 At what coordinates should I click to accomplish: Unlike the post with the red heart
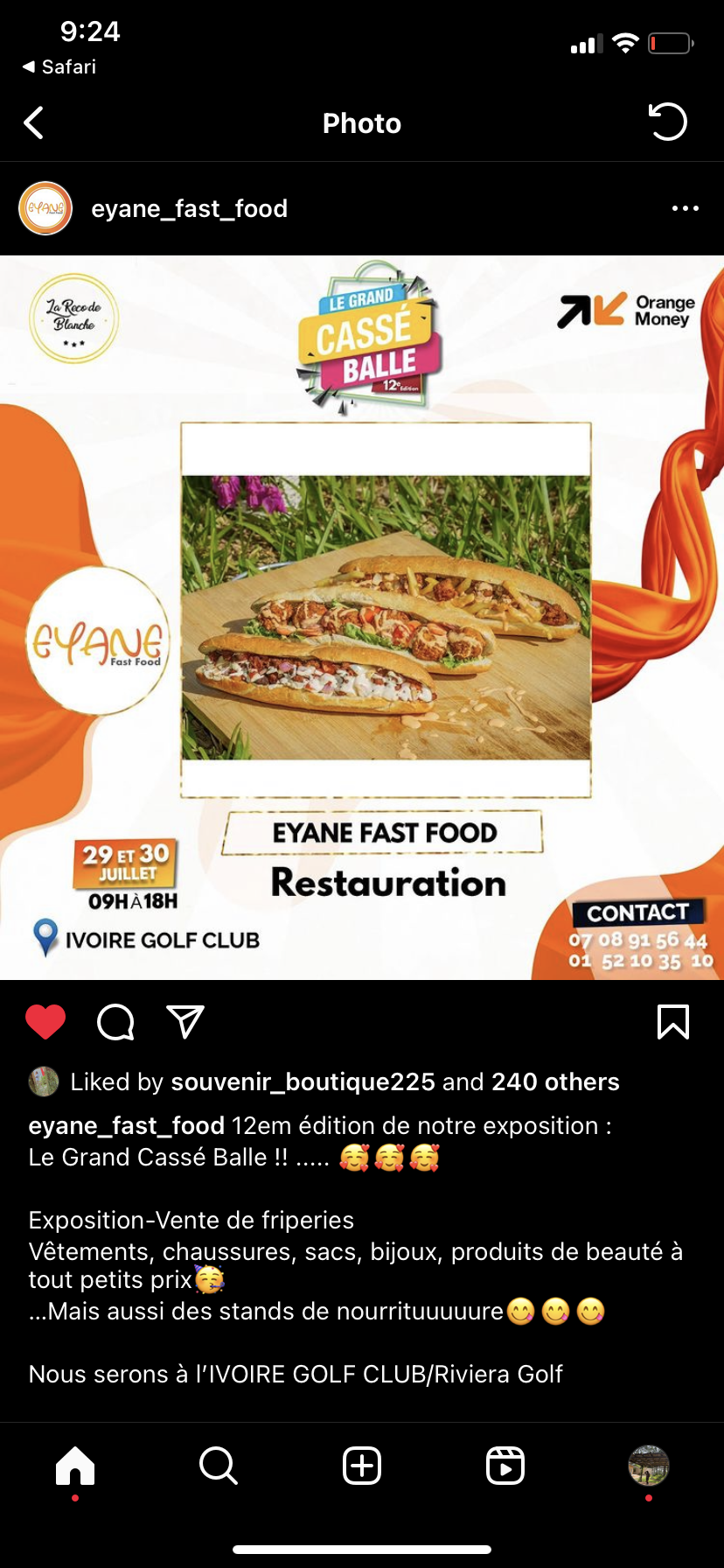pyautogui.click(x=45, y=1022)
